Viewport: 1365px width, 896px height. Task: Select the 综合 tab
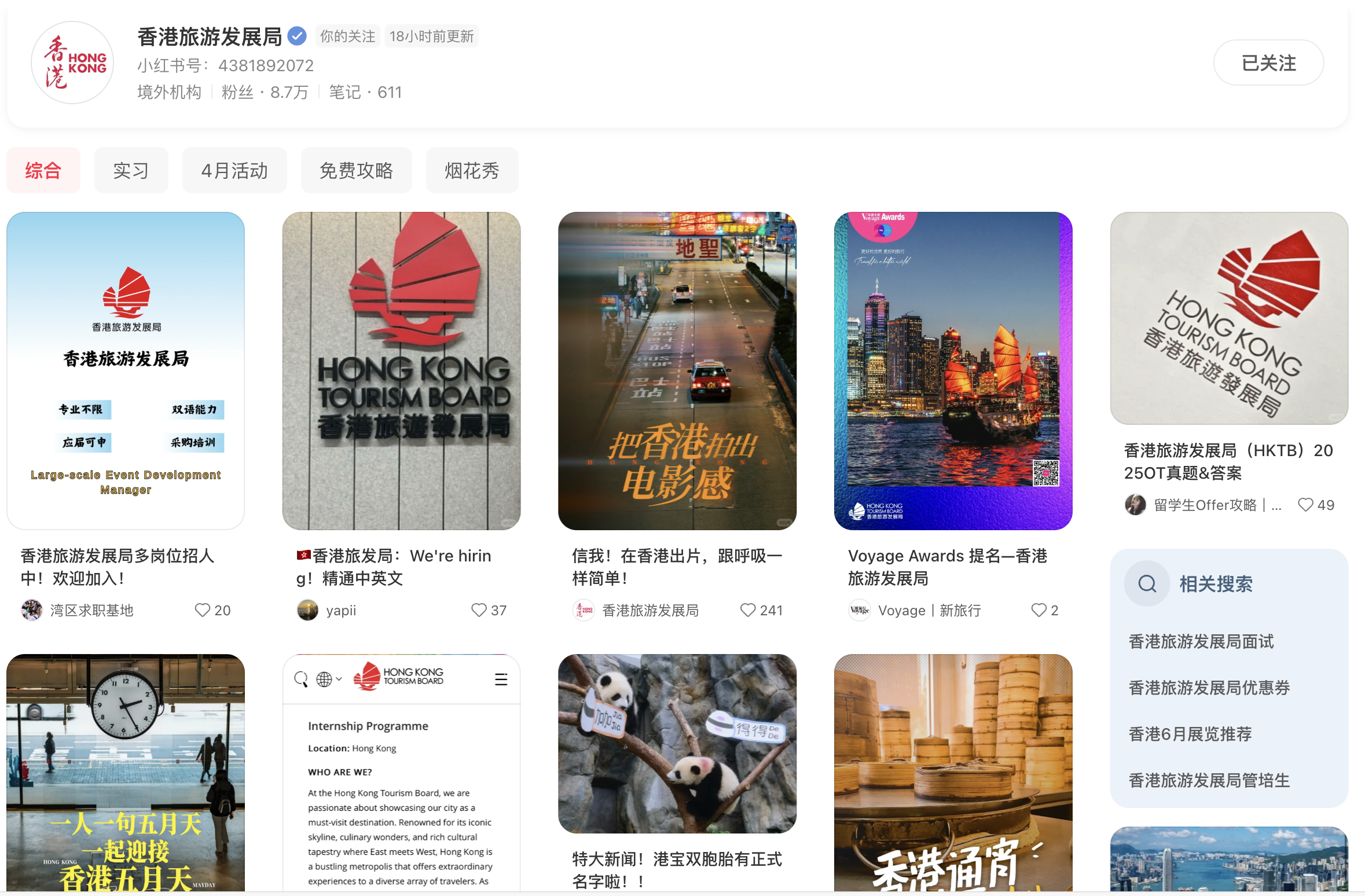pyautogui.click(x=43, y=170)
